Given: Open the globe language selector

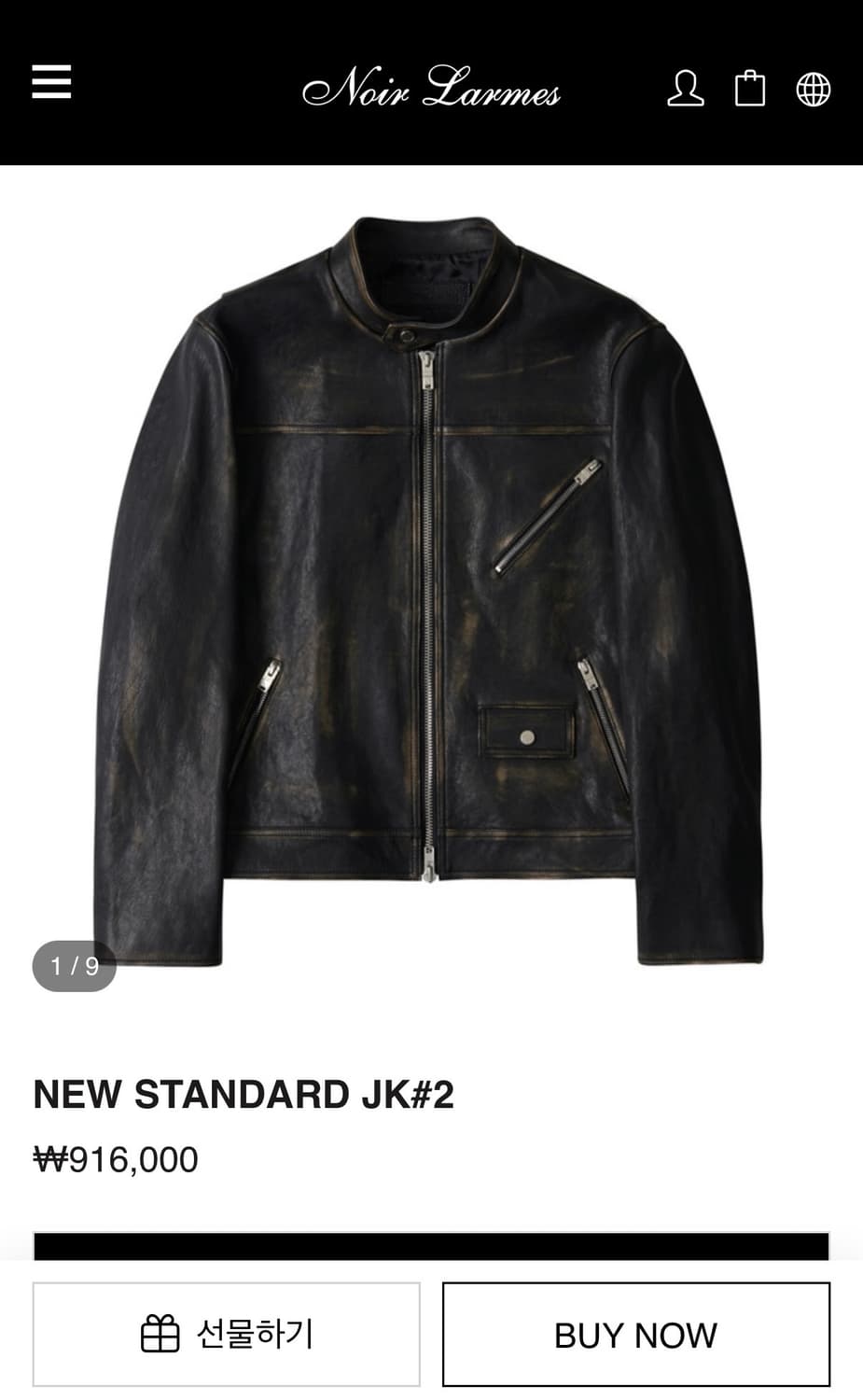Looking at the screenshot, I should 812,90.
